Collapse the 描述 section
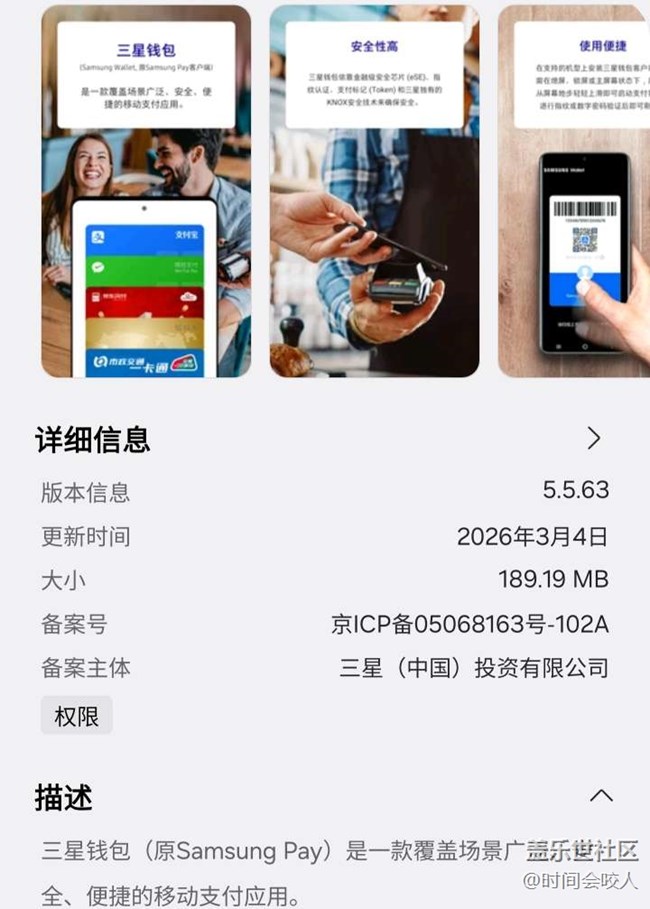650x909 pixels. tap(601, 796)
